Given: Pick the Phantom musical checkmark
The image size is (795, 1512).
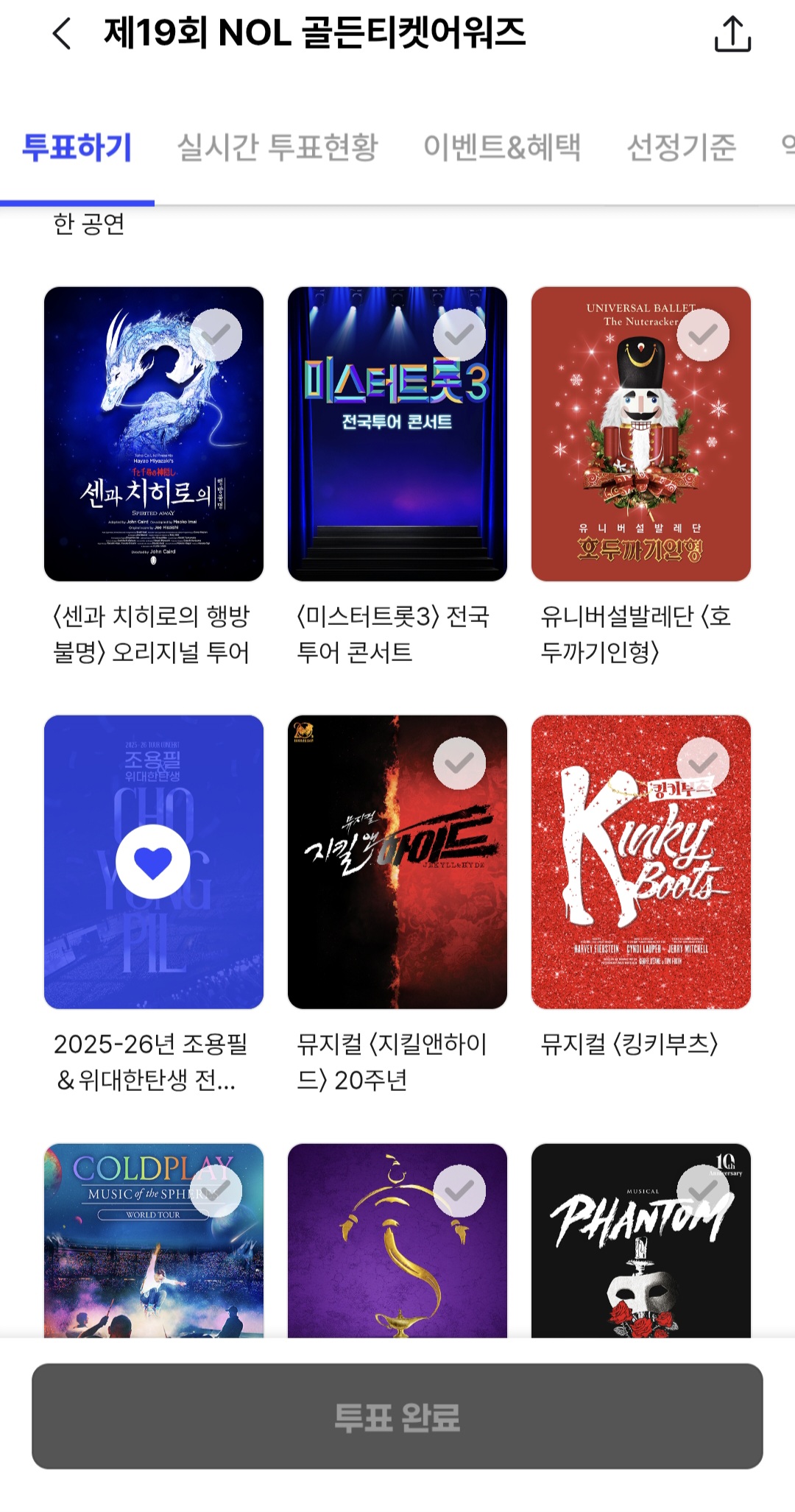Looking at the screenshot, I should [703, 1191].
